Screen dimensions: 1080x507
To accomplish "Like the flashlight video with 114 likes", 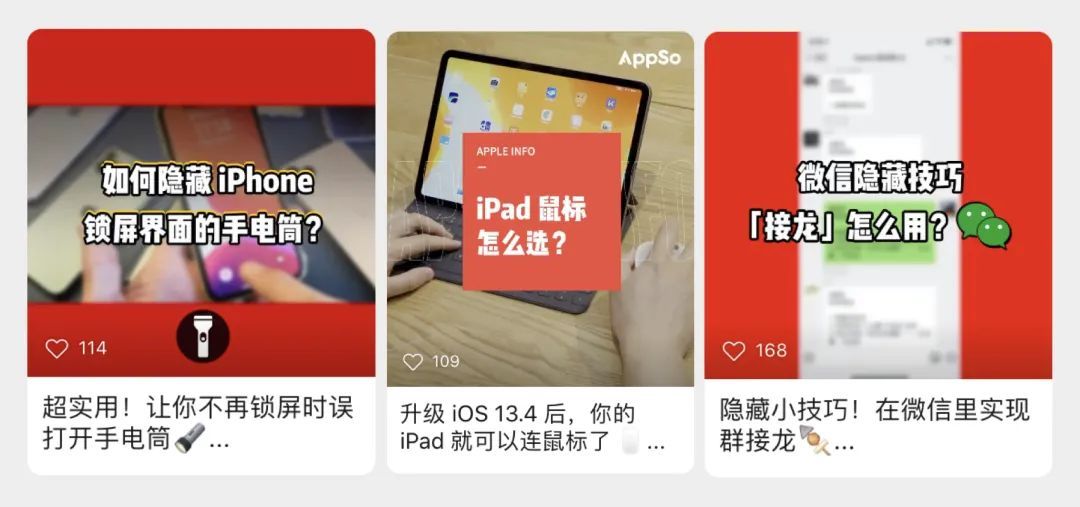I will (x=58, y=348).
